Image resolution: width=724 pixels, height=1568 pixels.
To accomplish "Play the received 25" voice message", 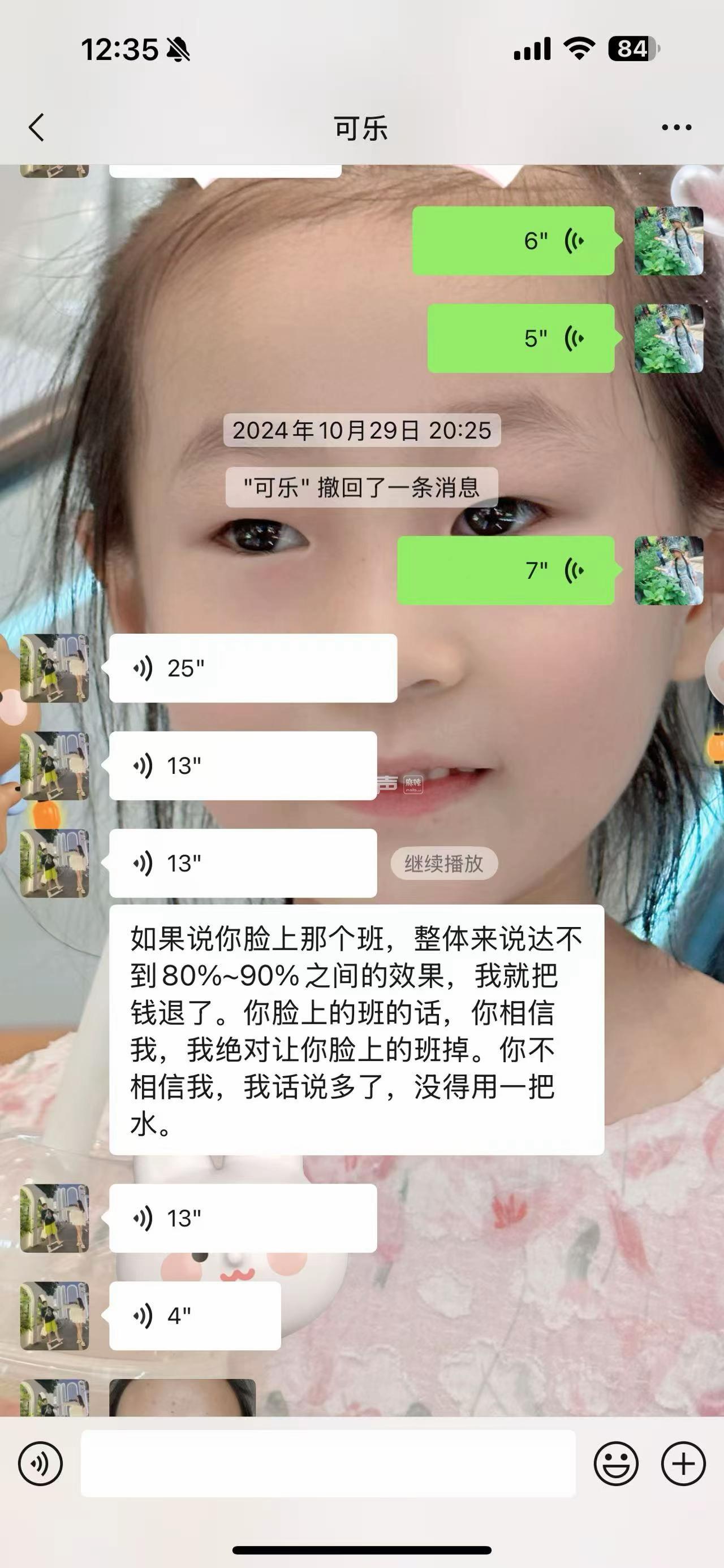I will tap(253, 668).
